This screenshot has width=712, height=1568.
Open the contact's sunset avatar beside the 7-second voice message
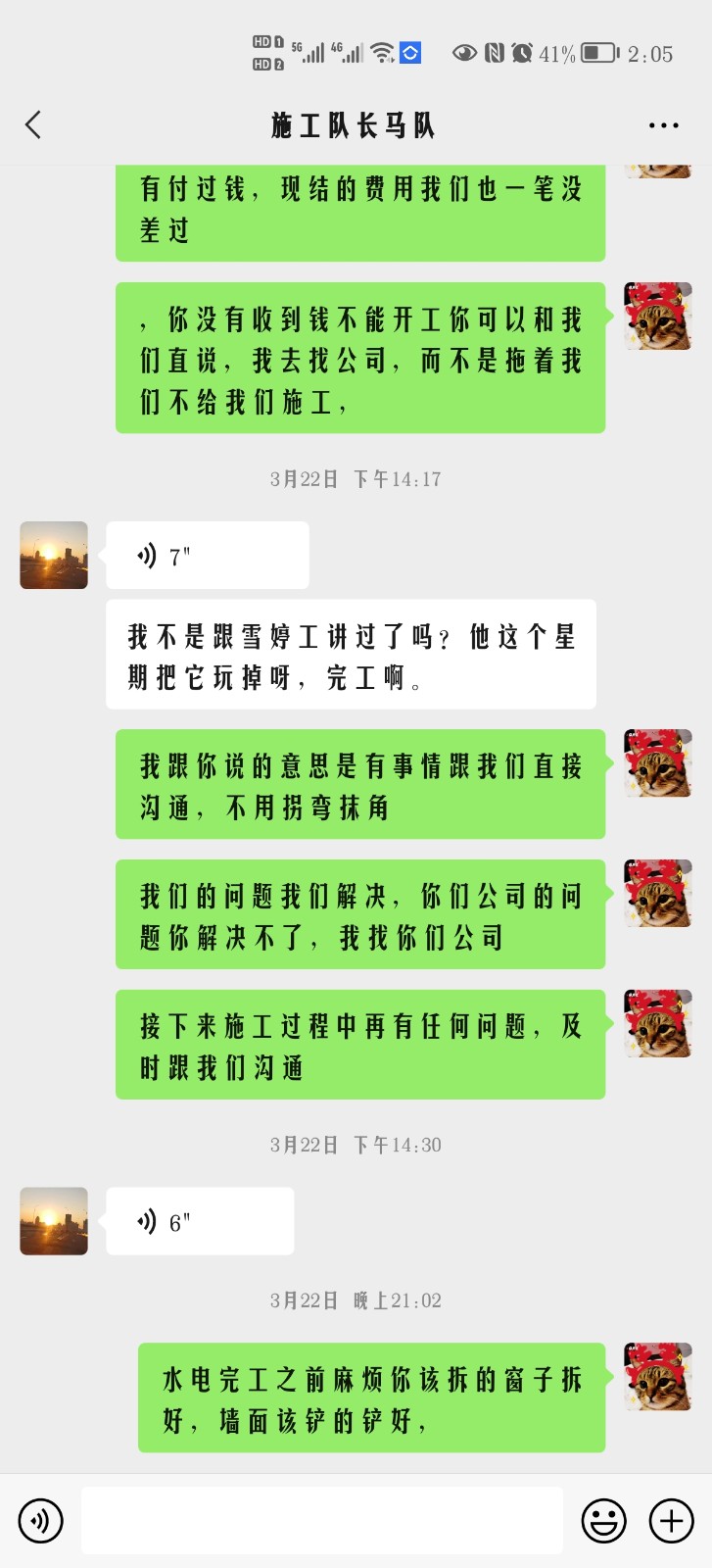pos(54,556)
